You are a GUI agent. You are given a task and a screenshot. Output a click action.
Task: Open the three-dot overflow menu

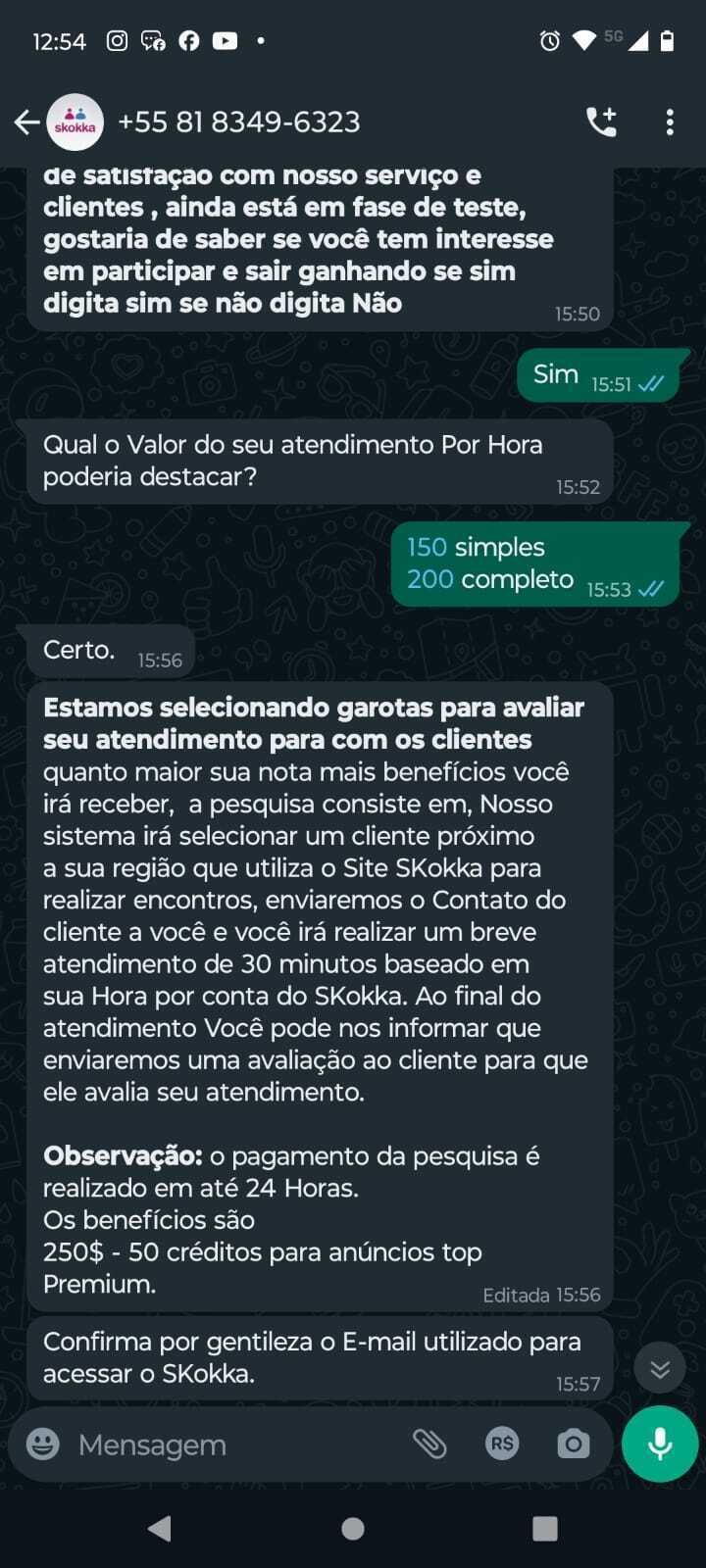click(x=670, y=122)
